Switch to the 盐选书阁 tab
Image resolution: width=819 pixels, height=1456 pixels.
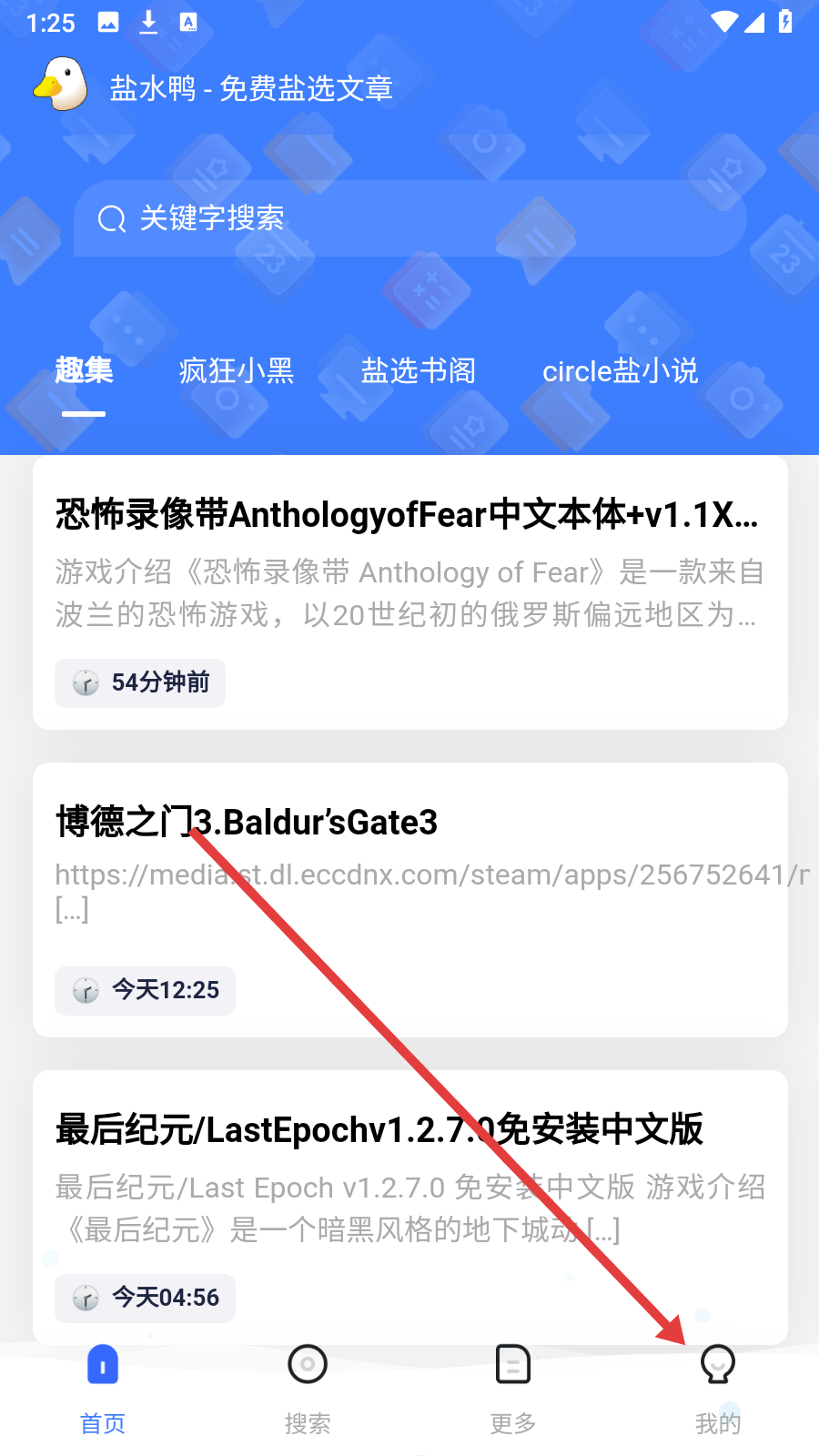click(x=418, y=371)
